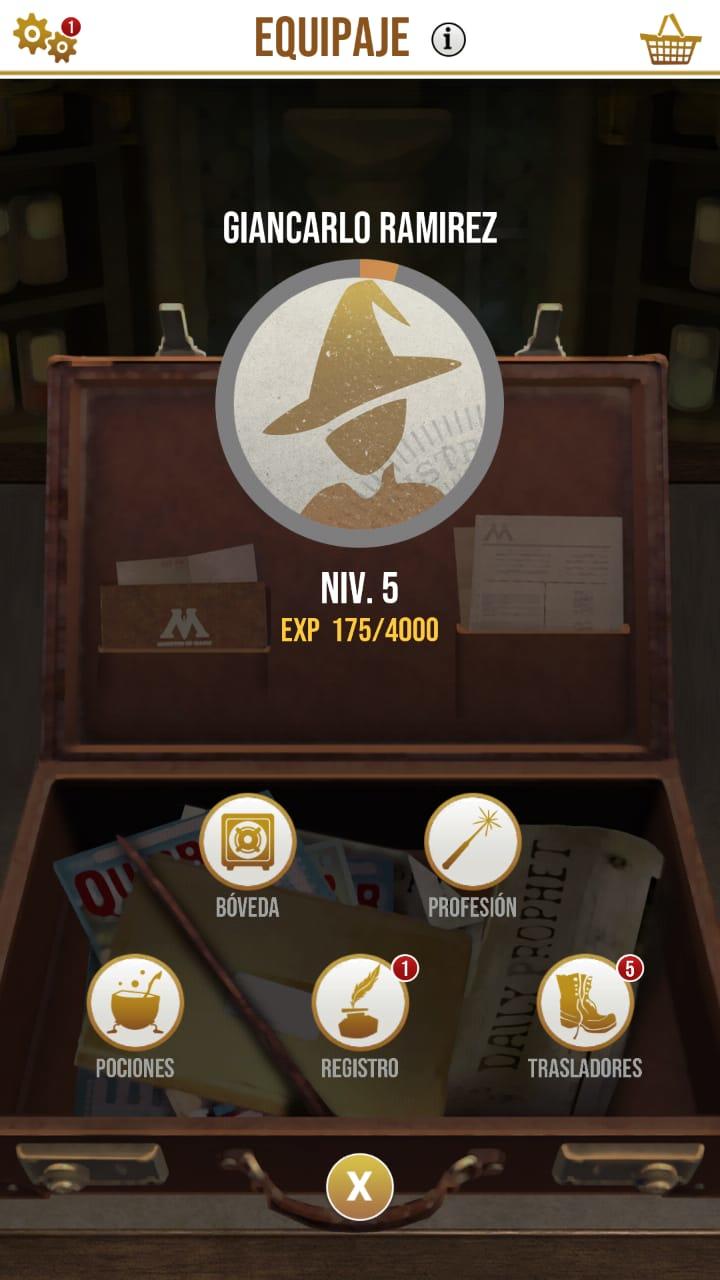Image resolution: width=720 pixels, height=1280 pixels.
Task: Tap the info icon beside Equipaje
Action: (x=448, y=39)
